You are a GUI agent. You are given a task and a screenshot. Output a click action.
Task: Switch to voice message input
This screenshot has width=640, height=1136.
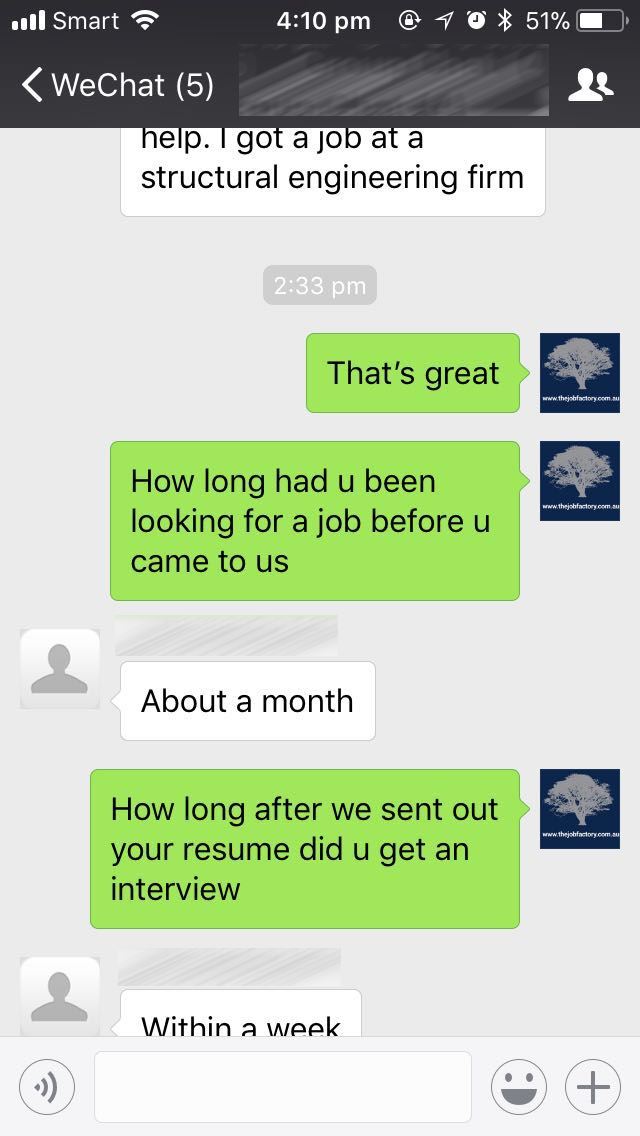(x=47, y=1086)
